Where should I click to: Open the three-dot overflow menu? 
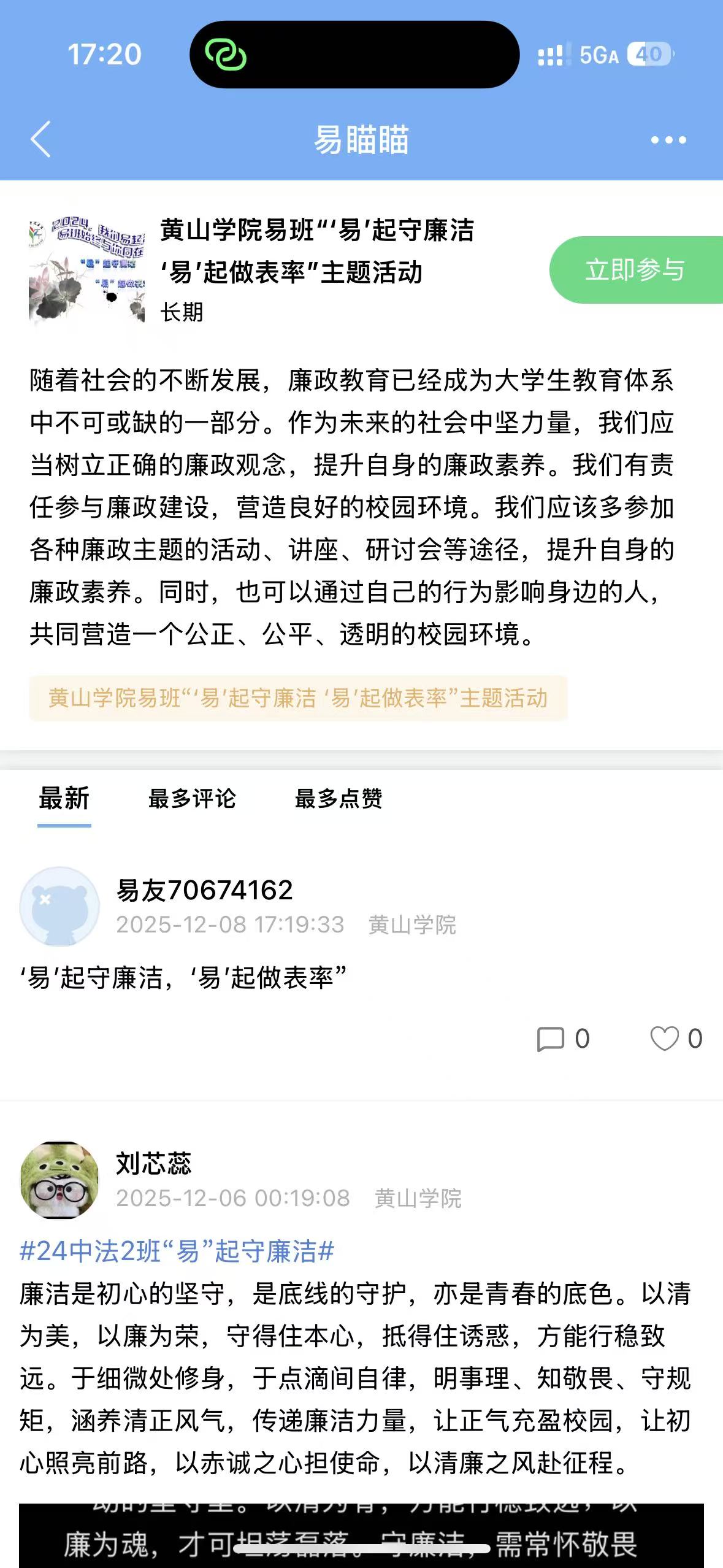tap(668, 140)
